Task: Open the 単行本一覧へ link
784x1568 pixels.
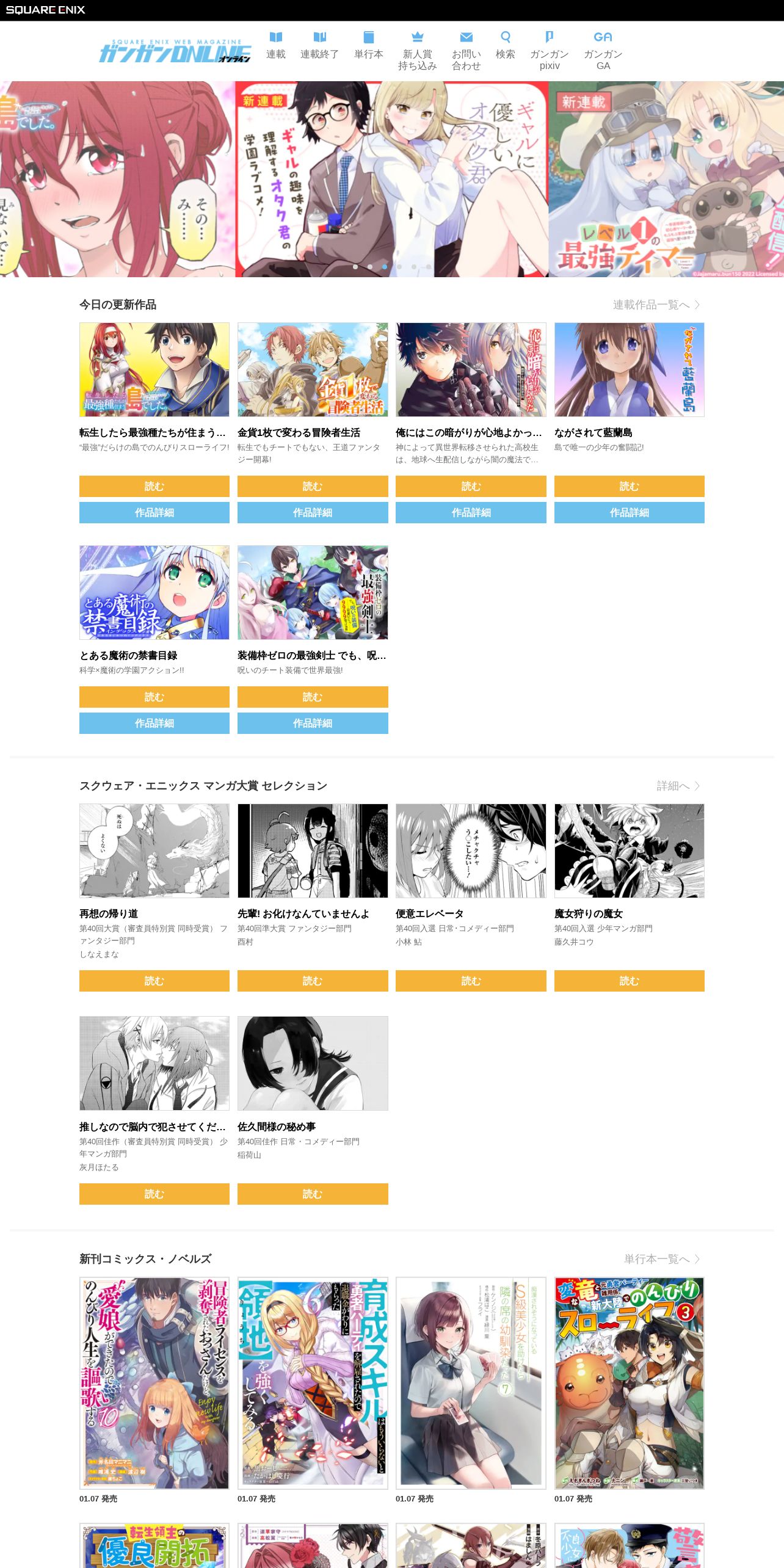Action: (x=662, y=1259)
